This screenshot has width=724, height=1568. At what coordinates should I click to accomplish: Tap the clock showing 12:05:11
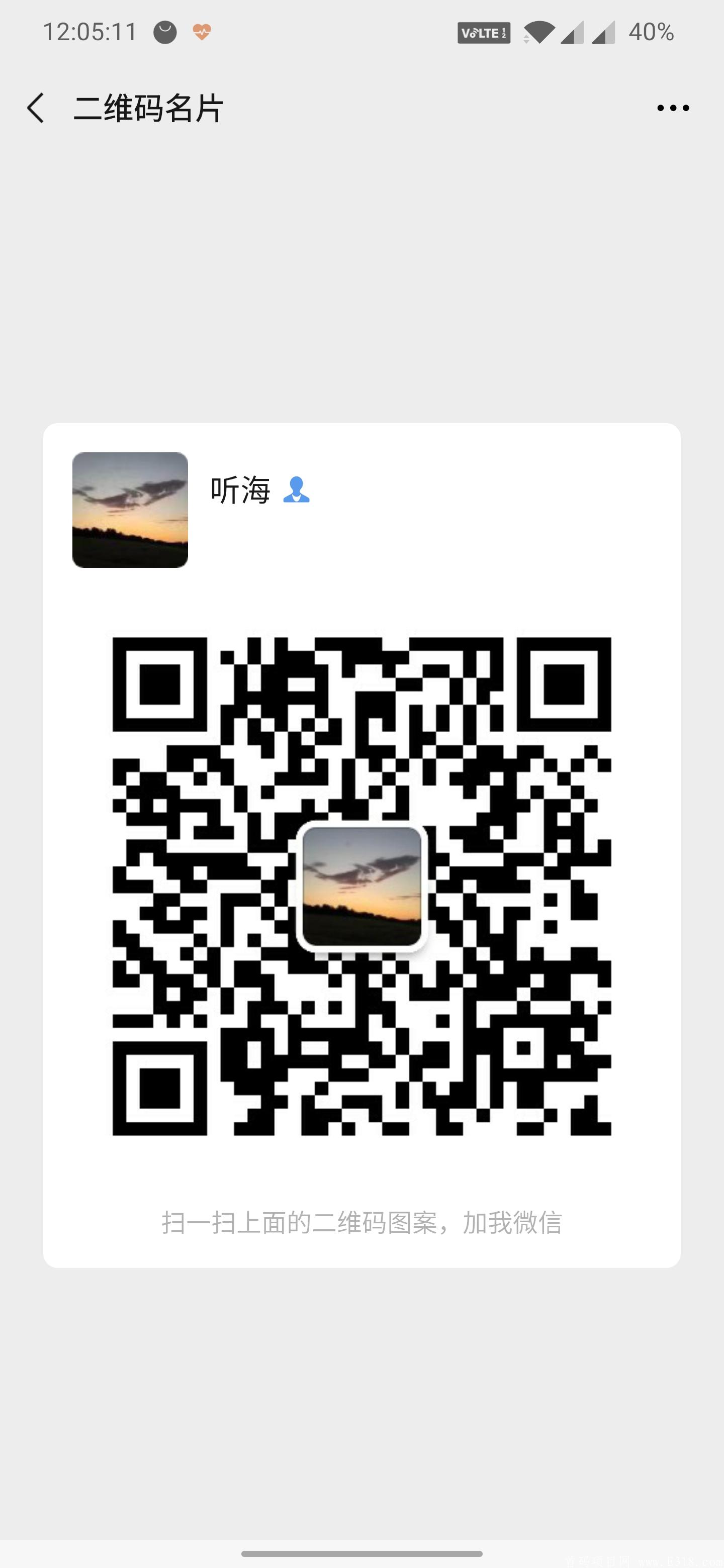coord(92,31)
